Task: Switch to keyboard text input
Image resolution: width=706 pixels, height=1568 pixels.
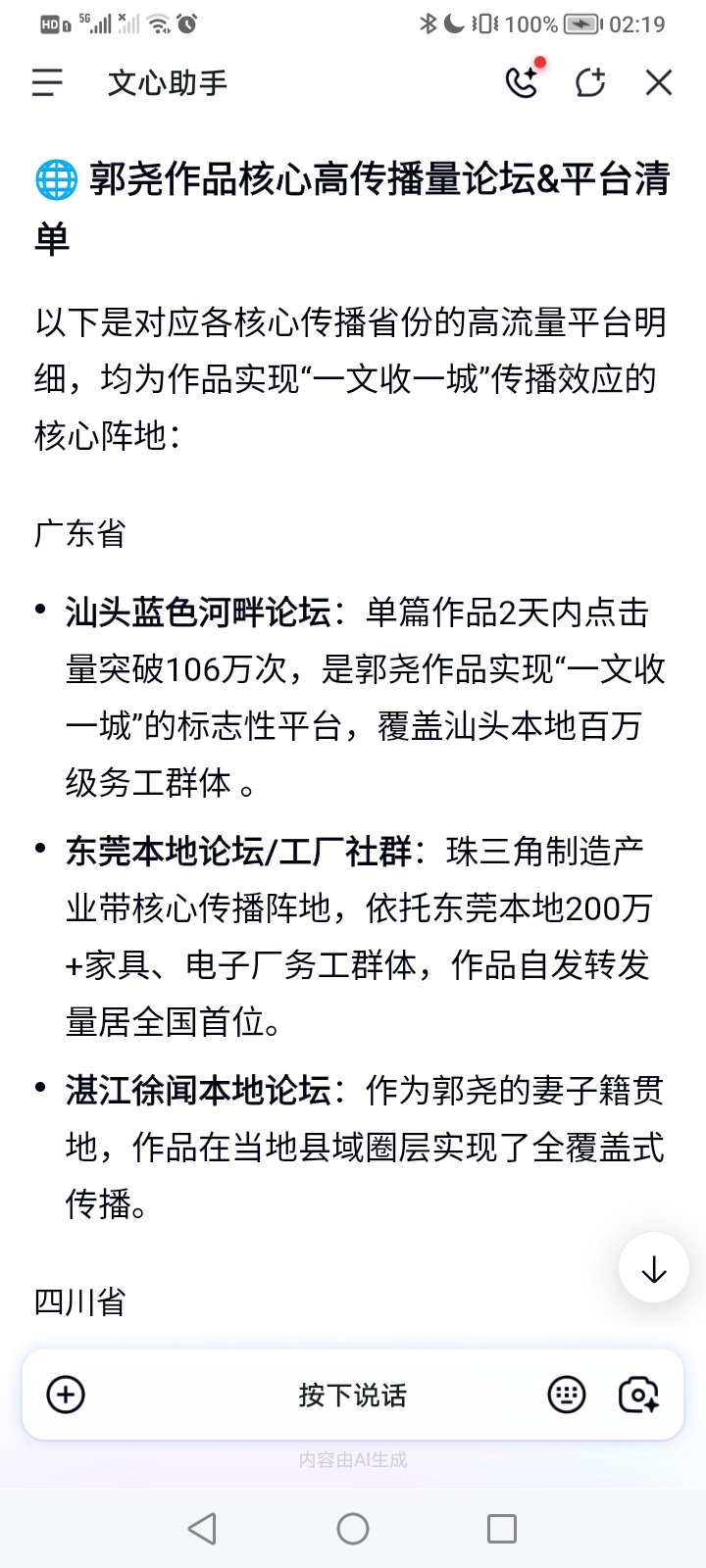Action: 566,1395
